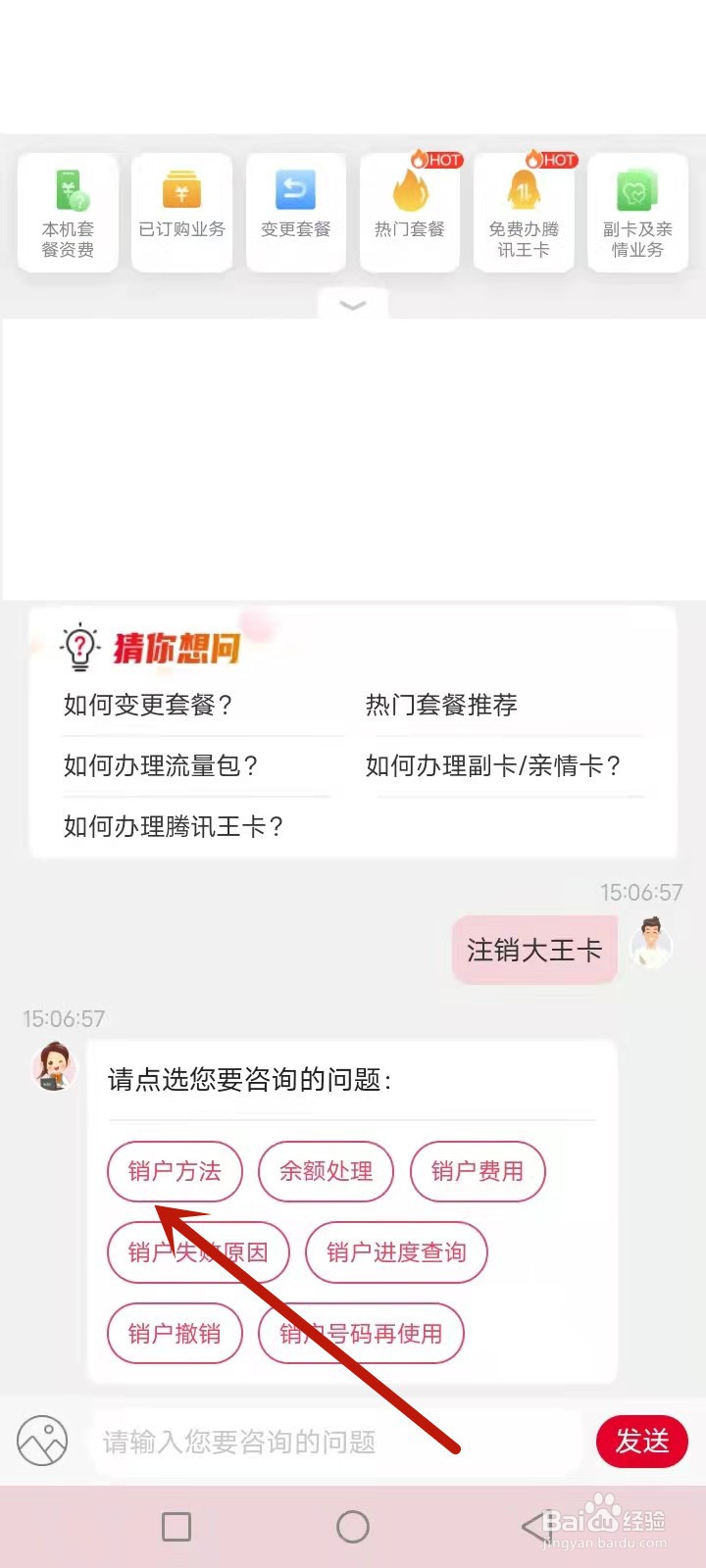Tap the image picker icon beside input field

pyautogui.click(x=41, y=1442)
